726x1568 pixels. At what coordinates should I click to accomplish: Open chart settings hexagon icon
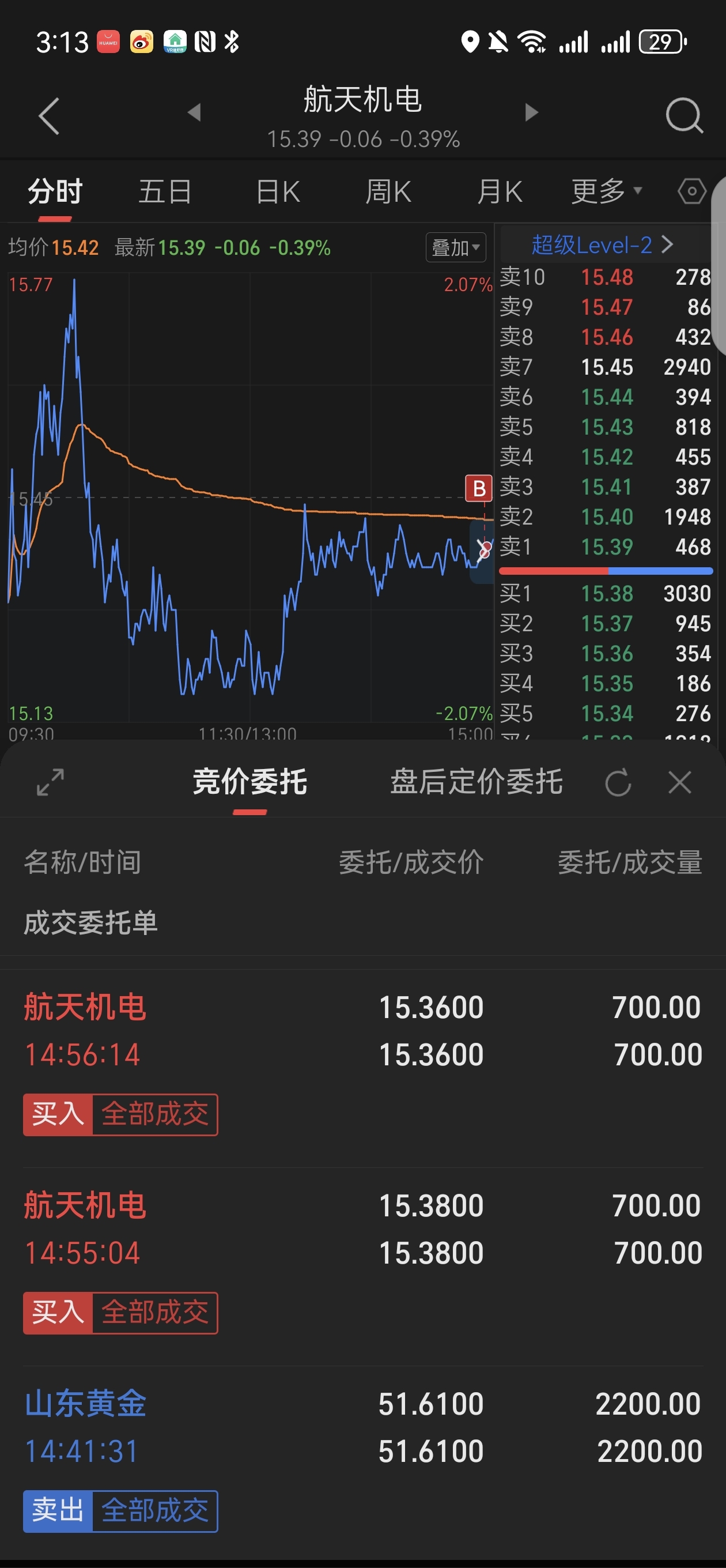692,192
